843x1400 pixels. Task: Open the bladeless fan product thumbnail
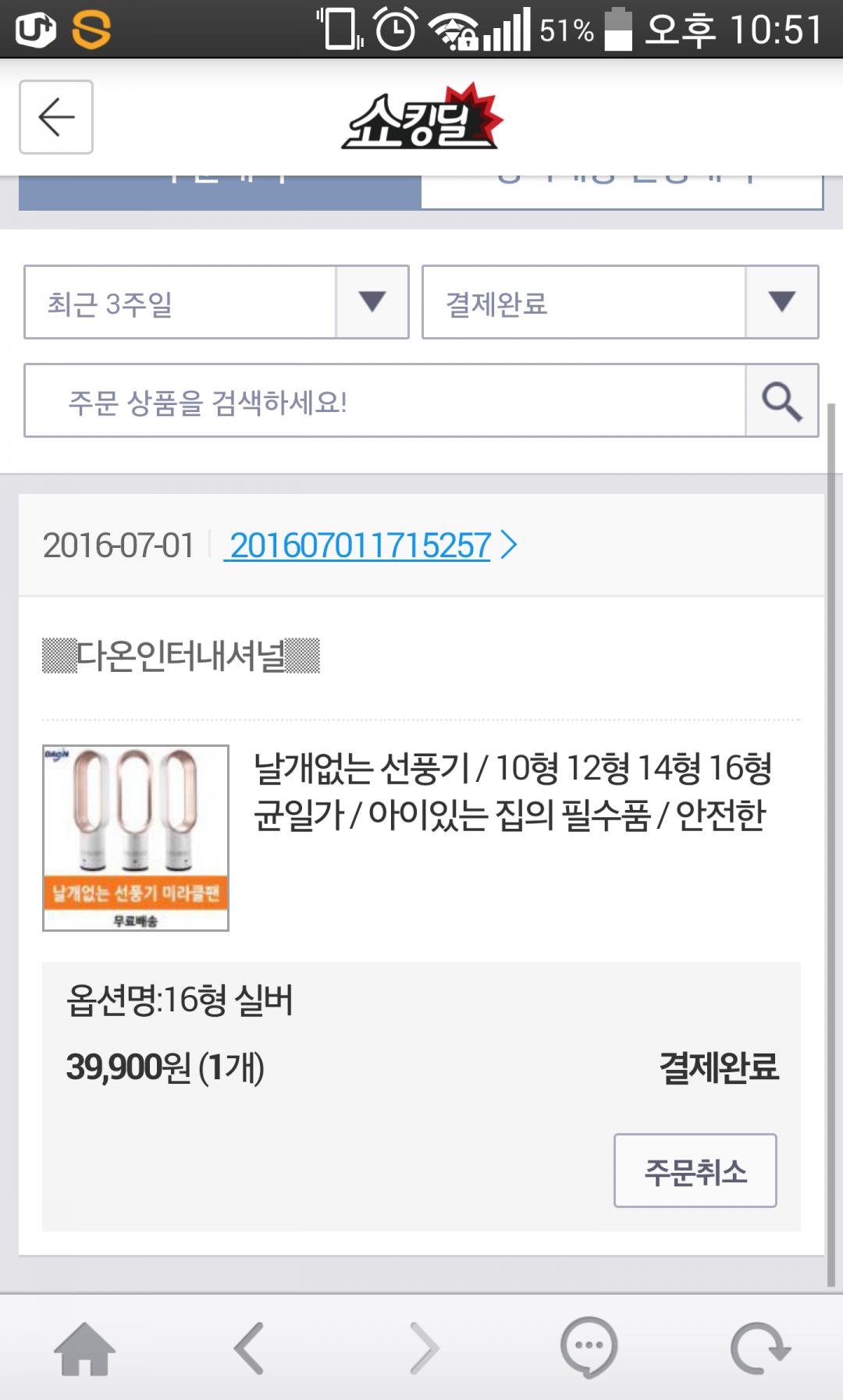point(136,837)
